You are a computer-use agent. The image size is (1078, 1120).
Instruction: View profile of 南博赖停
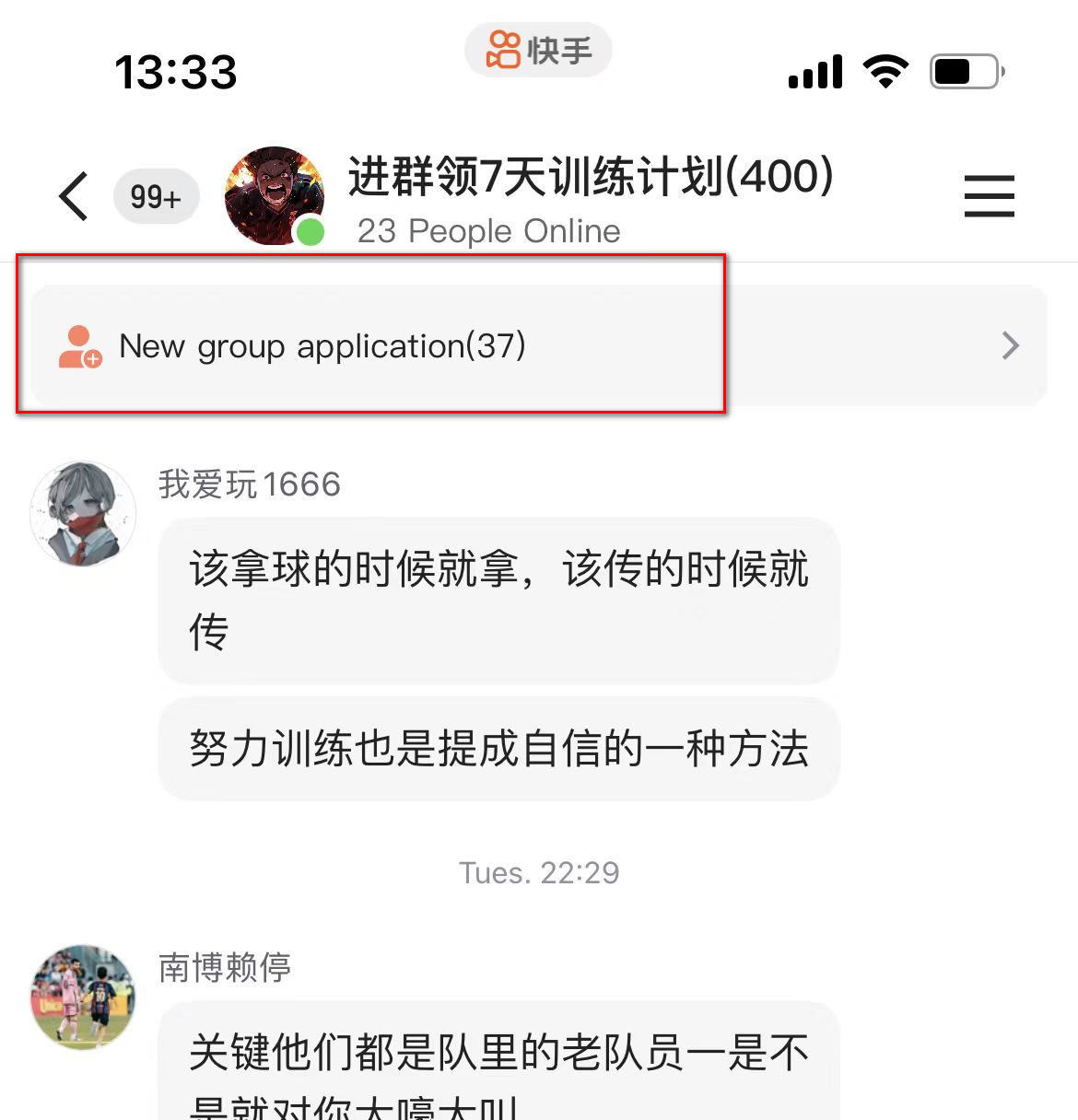(x=83, y=997)
